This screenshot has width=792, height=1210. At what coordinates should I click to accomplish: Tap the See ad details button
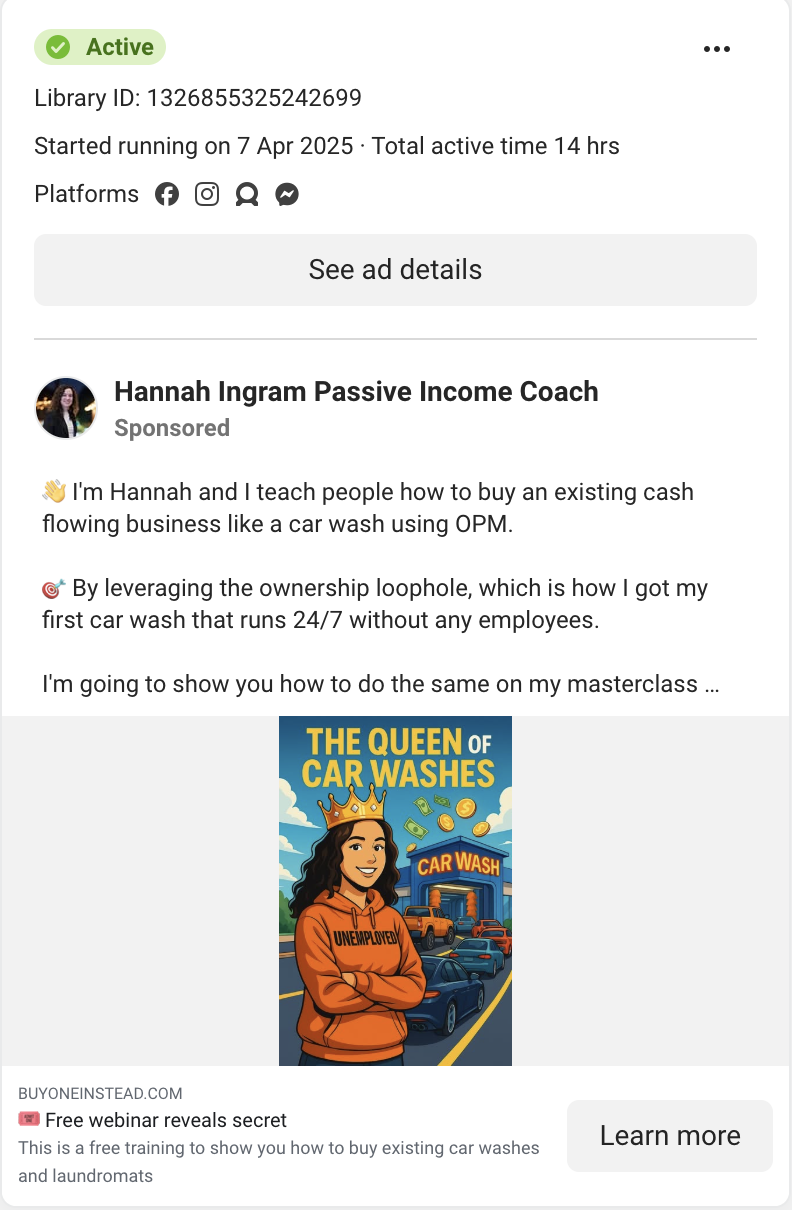tap(395, 270)
